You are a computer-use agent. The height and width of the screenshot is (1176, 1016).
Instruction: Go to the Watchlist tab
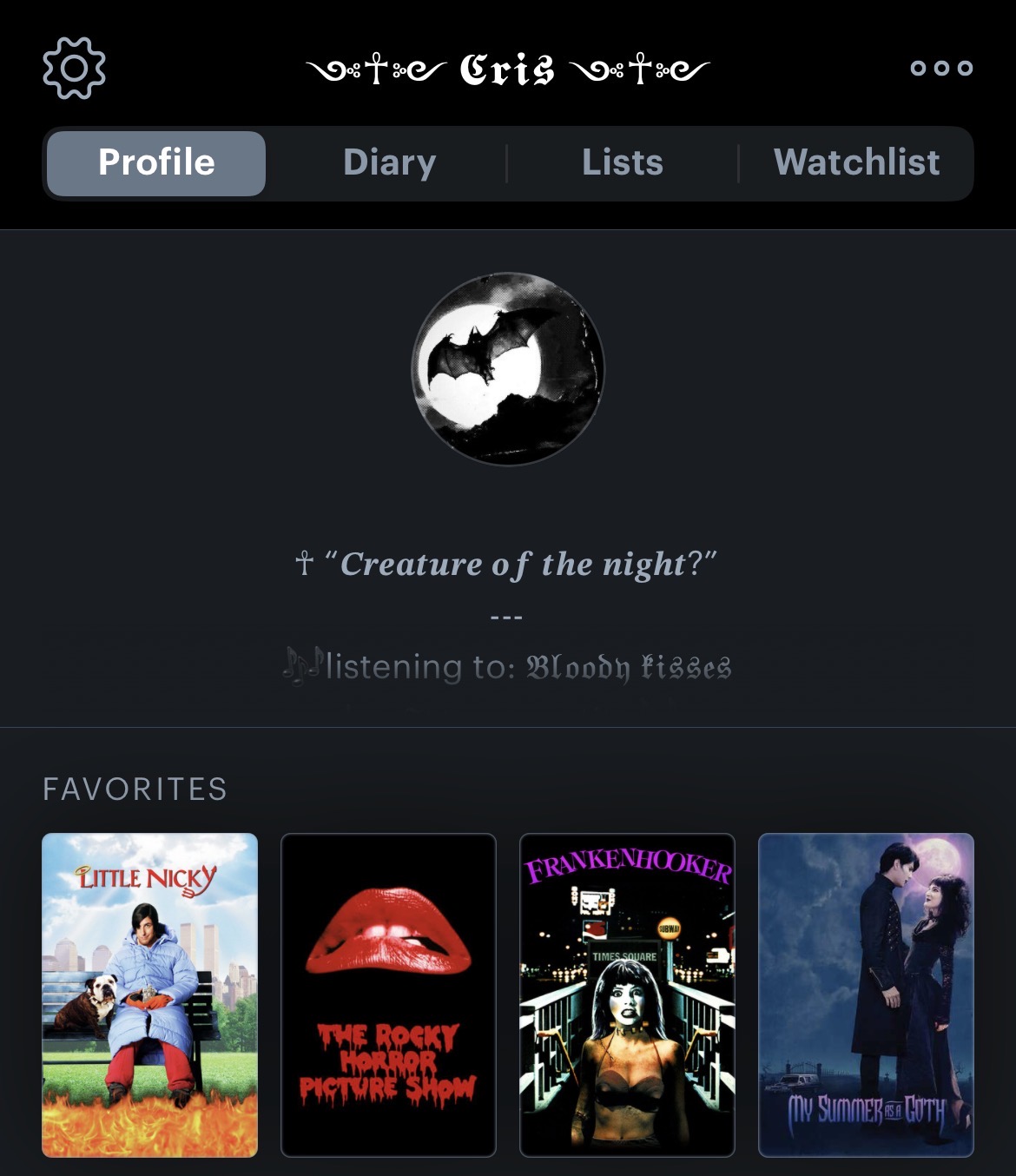(x=856, y=162)
